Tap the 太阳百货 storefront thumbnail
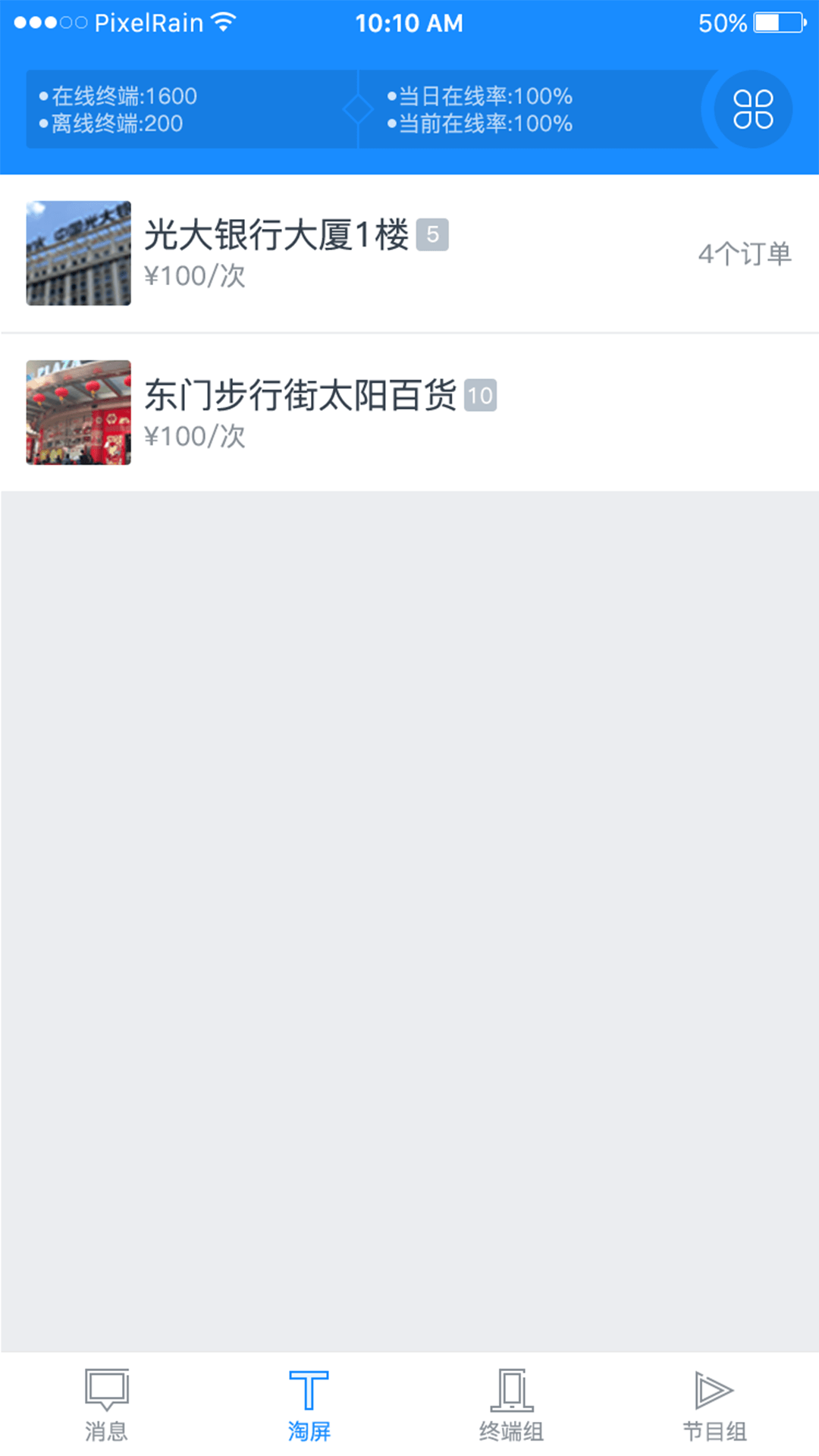 point(78,413)
